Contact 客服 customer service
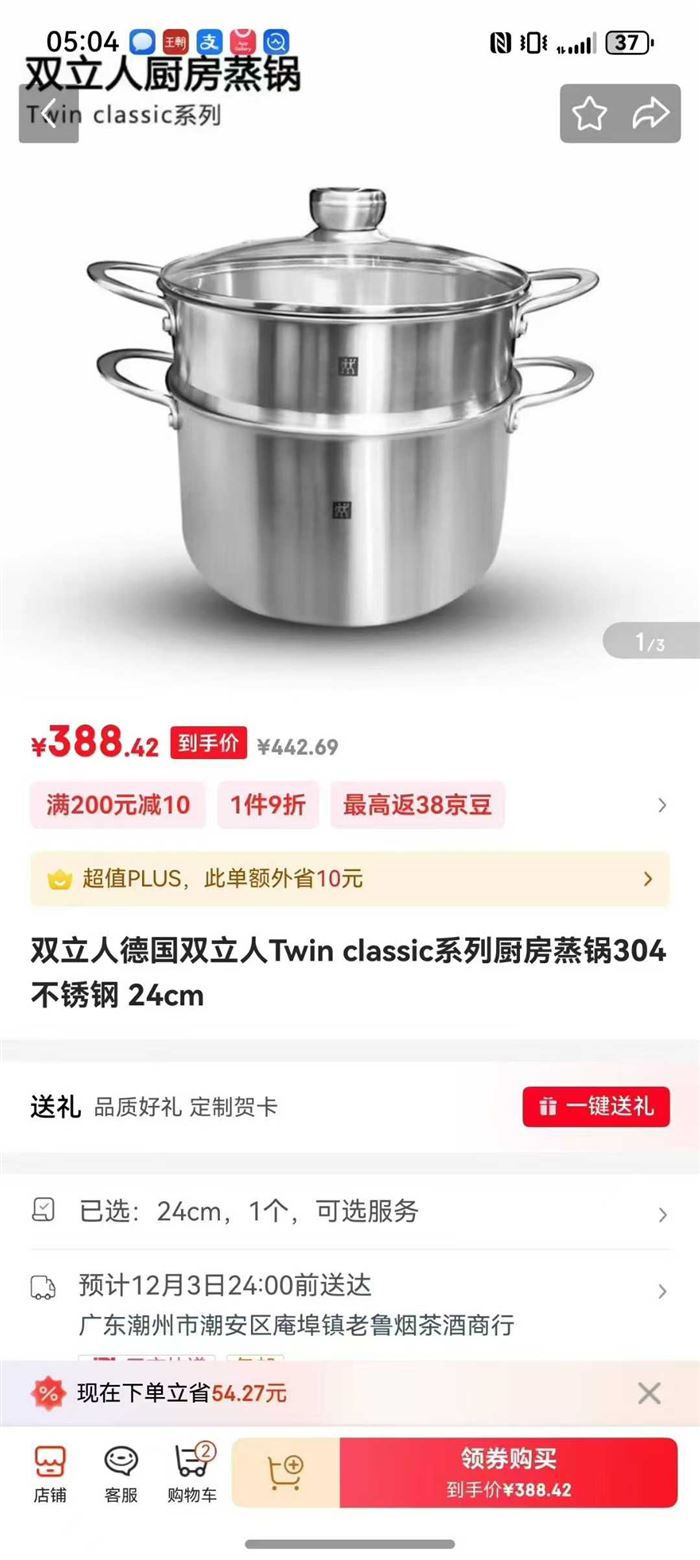 tap(121, 1474)
